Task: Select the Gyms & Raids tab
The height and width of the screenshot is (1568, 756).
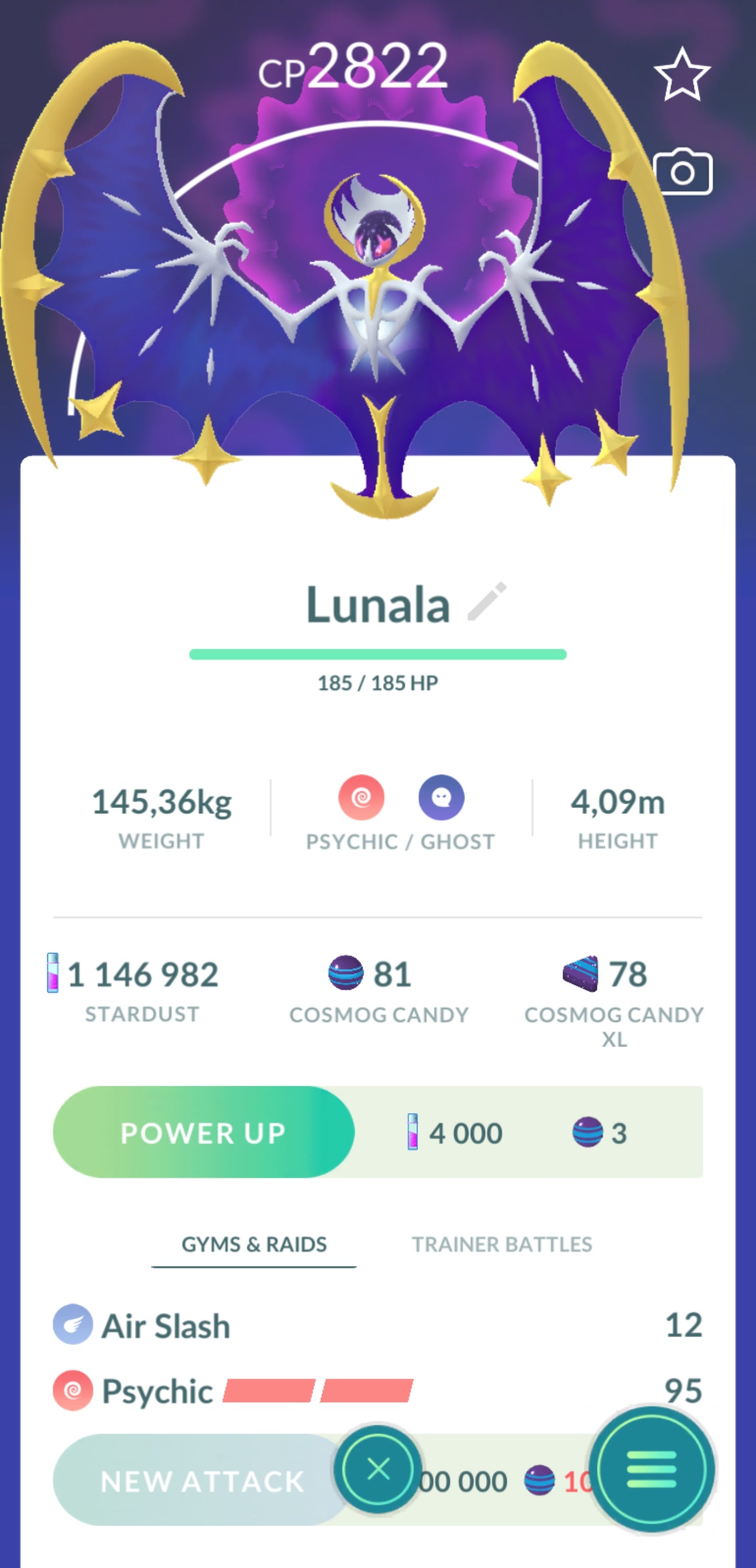Action: [x=254, y=1244]
